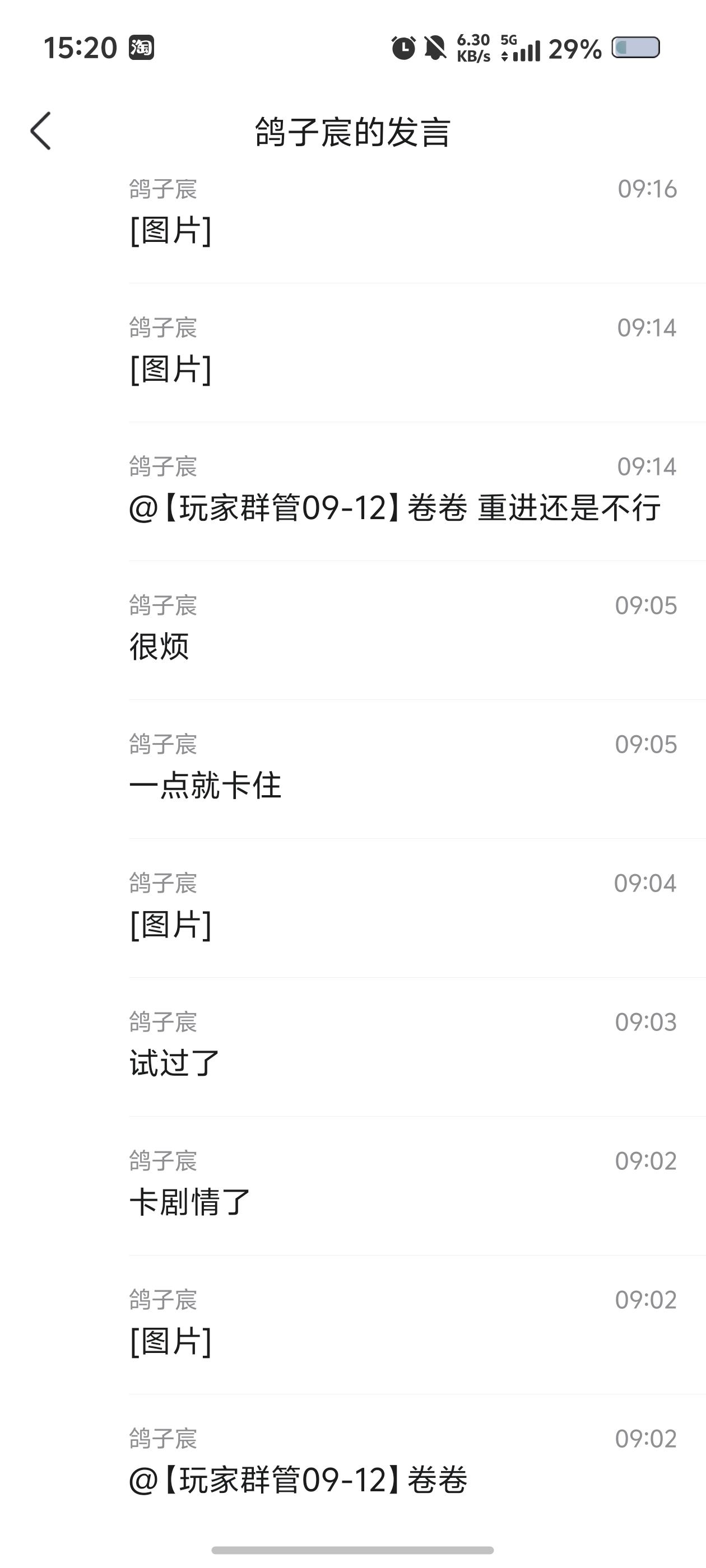Go back from 鸽子宸的发言 page
The image size is (706, 1568).
coord(41,131)
